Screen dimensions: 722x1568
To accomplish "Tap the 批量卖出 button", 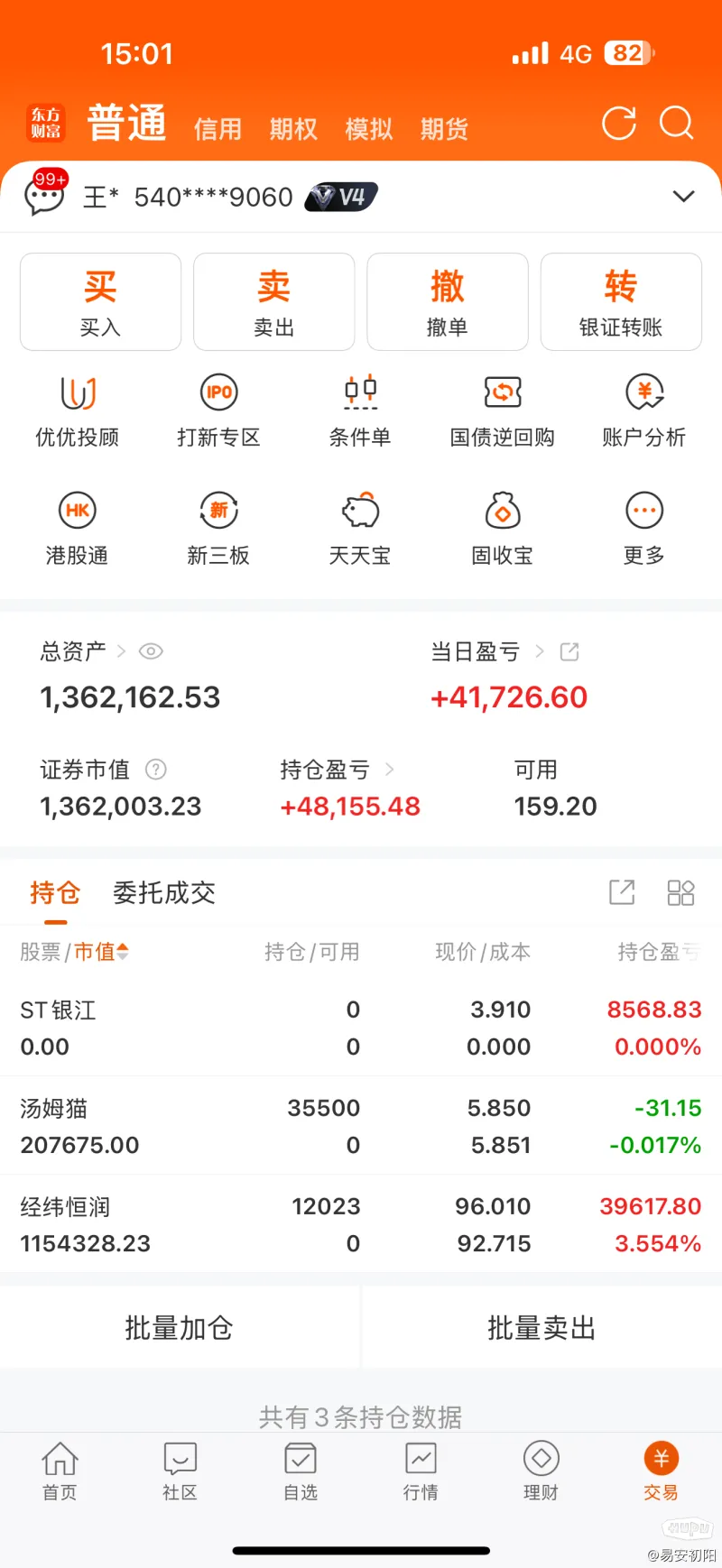I will pyautogui.click(x=541, y=1328).
